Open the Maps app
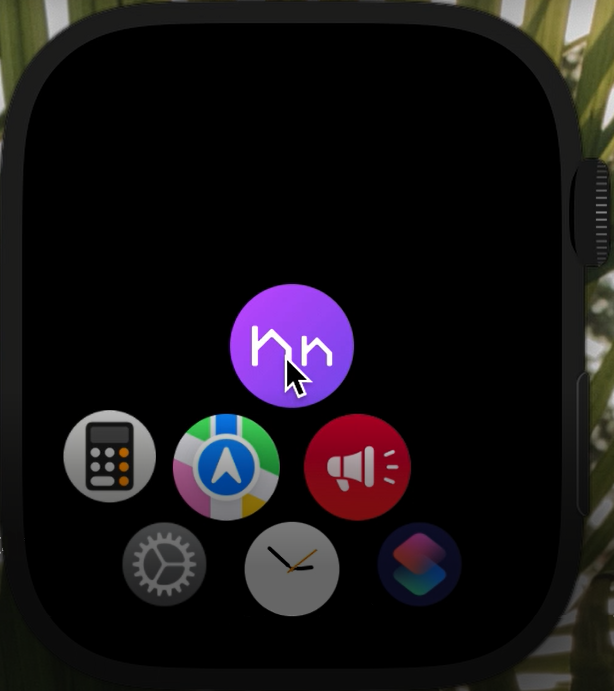Screen dimensions: 614x691 tap(226, 467)
